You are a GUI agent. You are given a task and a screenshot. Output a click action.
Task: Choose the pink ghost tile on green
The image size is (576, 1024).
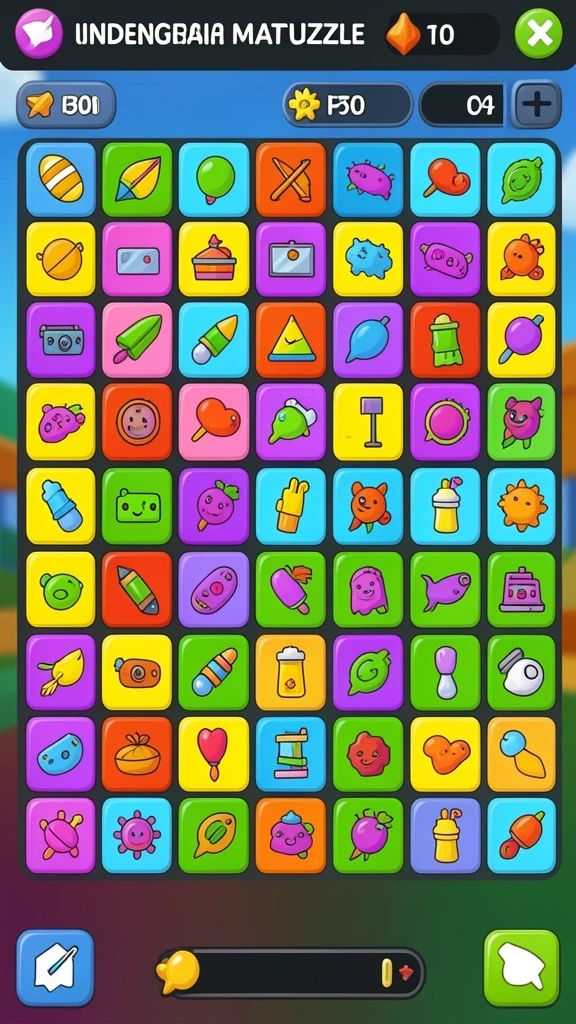[368, 590]
